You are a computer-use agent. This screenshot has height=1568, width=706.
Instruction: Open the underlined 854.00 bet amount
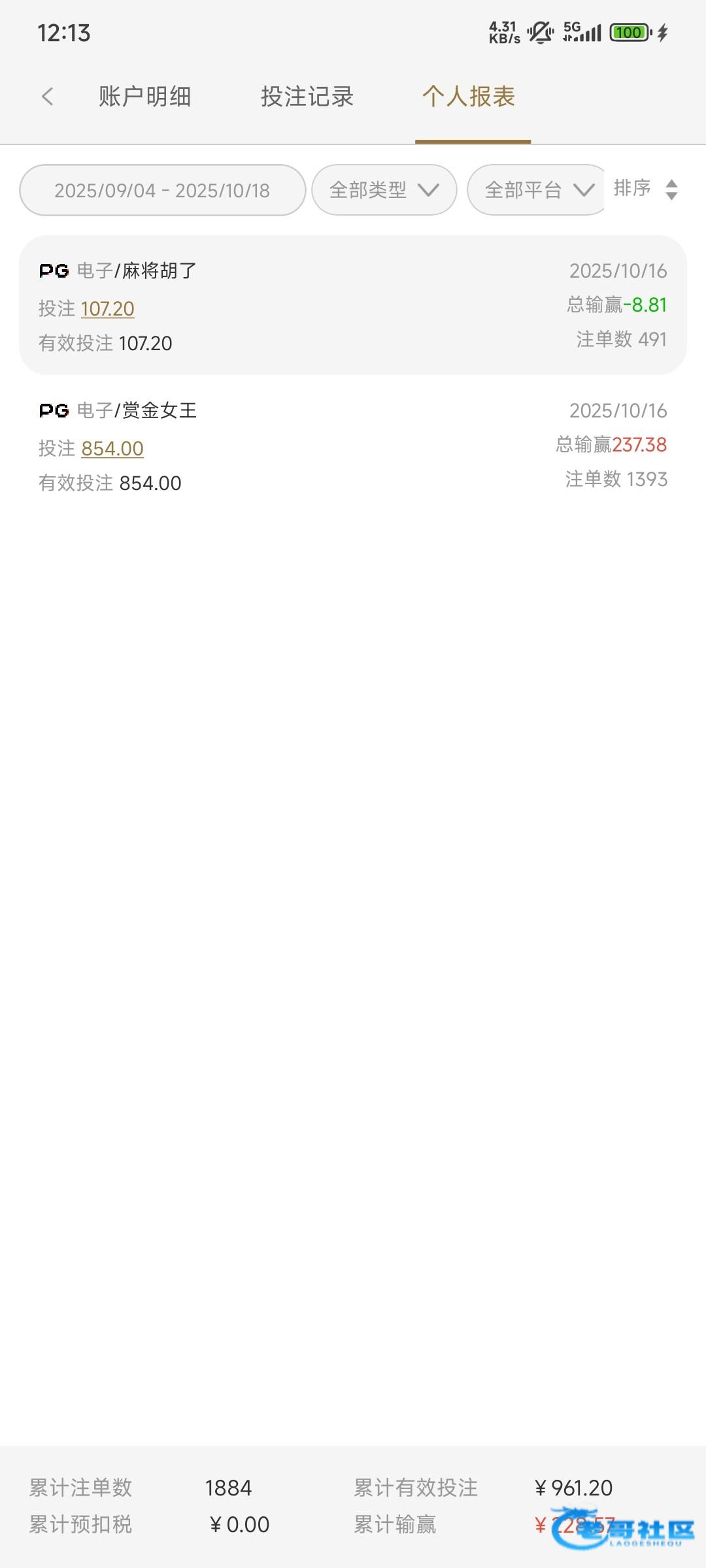pyautogui.click(x=112, y=449)
